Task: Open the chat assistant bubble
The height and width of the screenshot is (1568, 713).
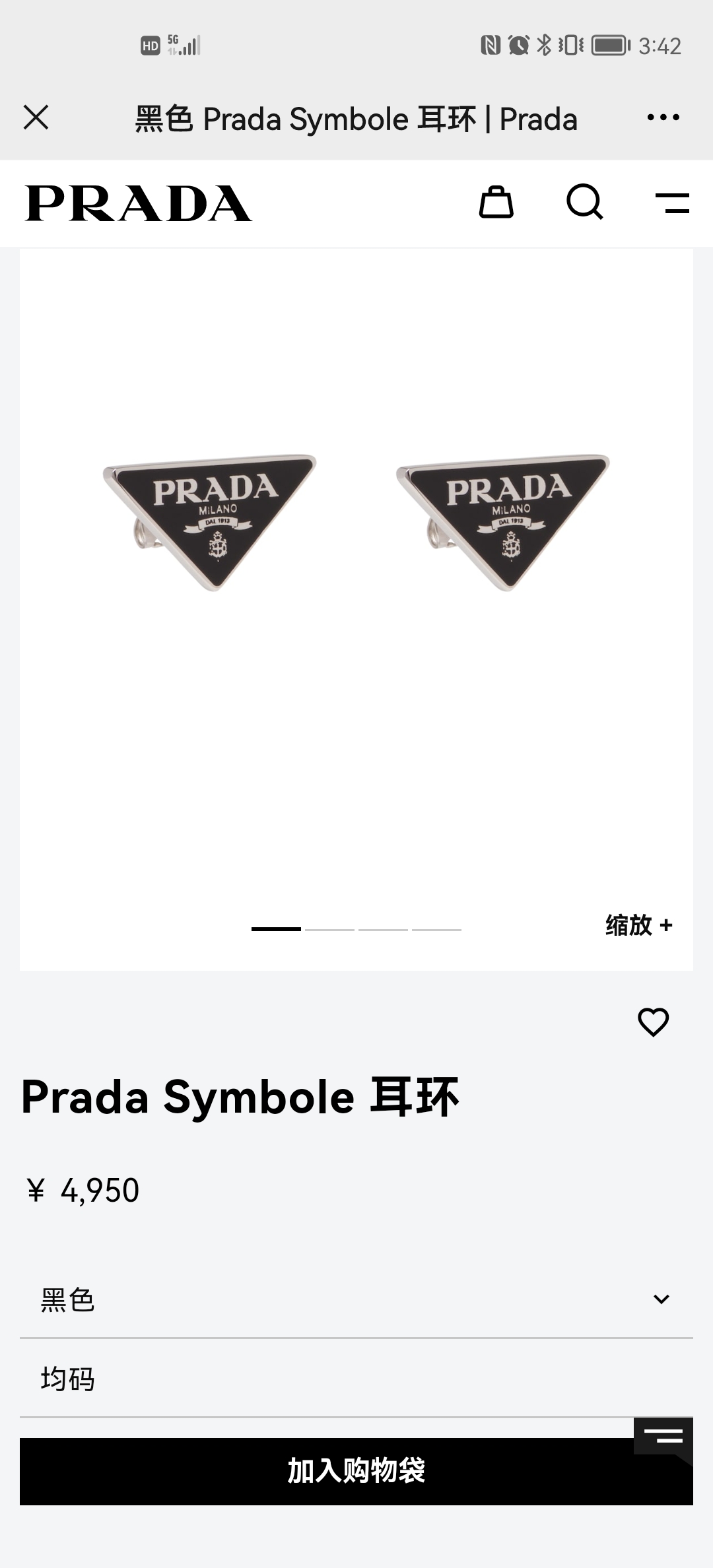Action: (663, 1440)
